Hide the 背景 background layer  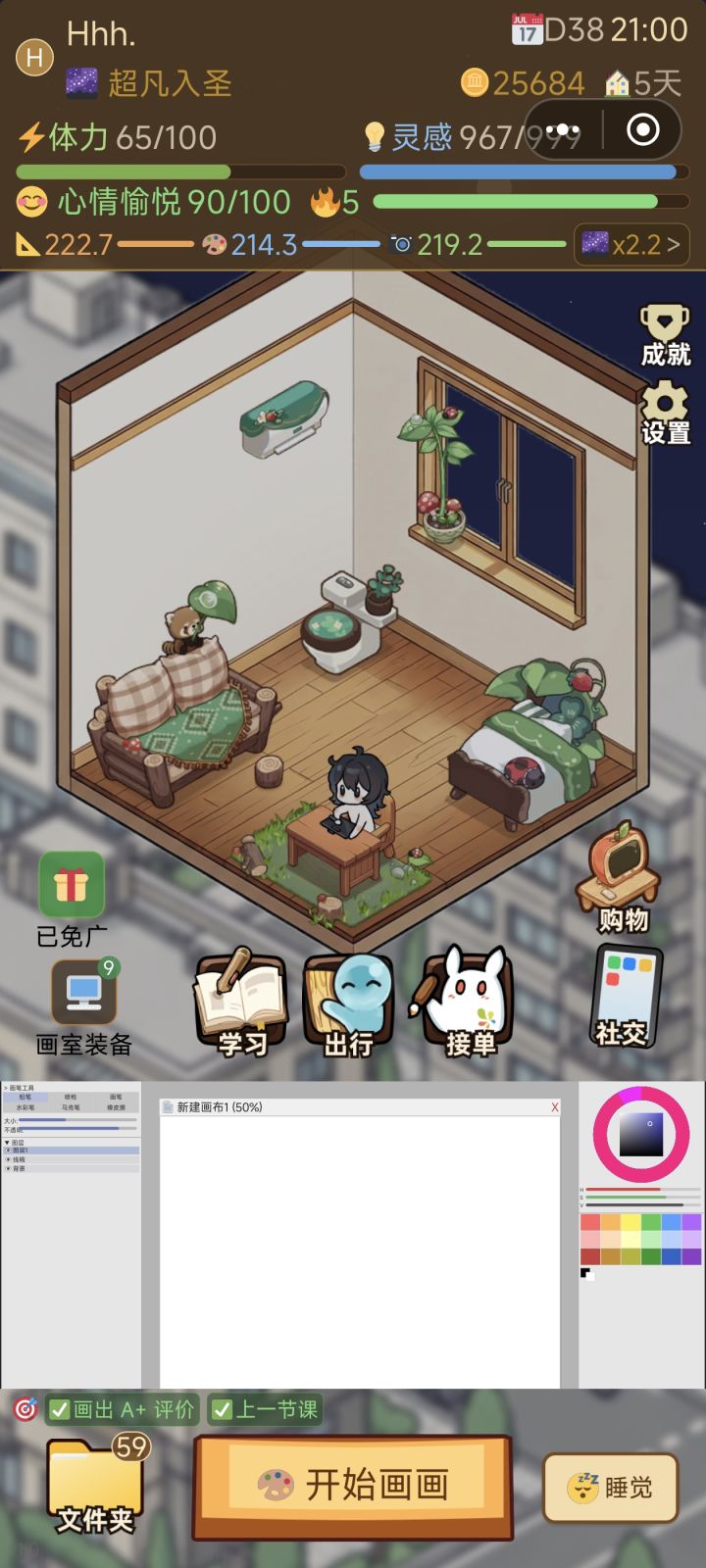[x=6, y=1166]
